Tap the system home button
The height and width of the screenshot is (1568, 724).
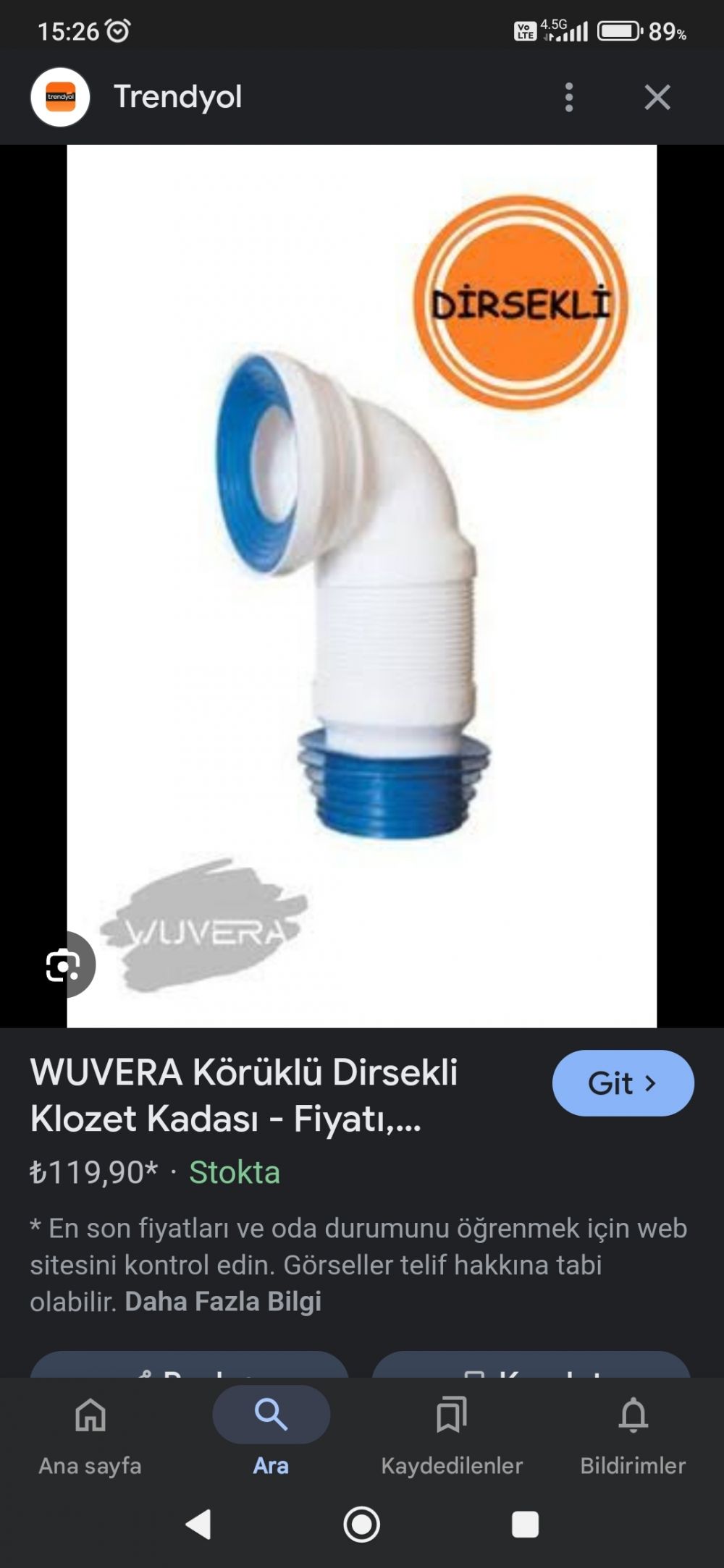click(x=362, y=1524)
